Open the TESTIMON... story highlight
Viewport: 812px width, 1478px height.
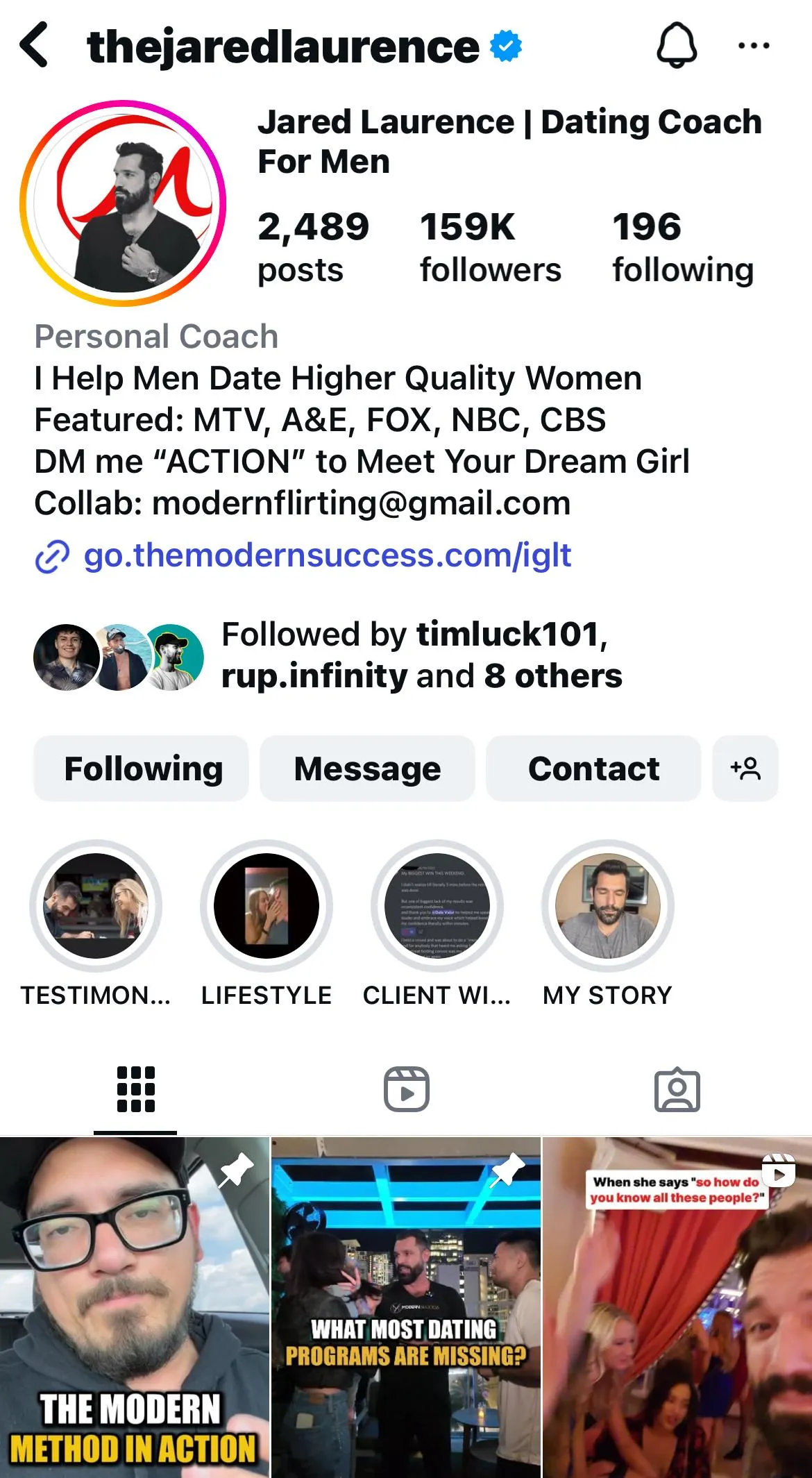[96, 906]
